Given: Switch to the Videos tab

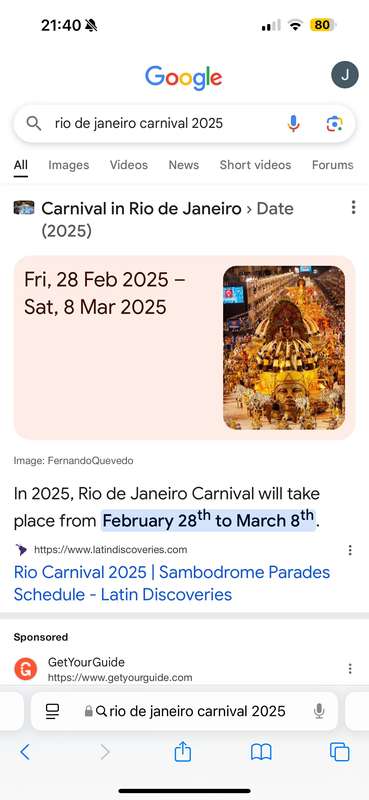Looking at the screenshot, I should pyautogui.click(x=129, y=165).
